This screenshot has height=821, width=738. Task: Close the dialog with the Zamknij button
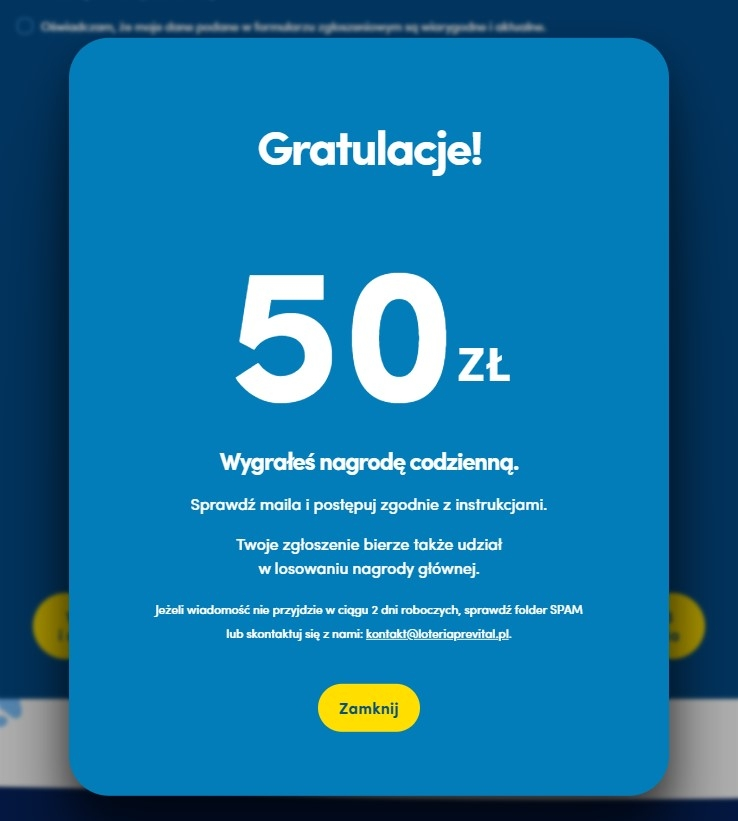point(369,708)
